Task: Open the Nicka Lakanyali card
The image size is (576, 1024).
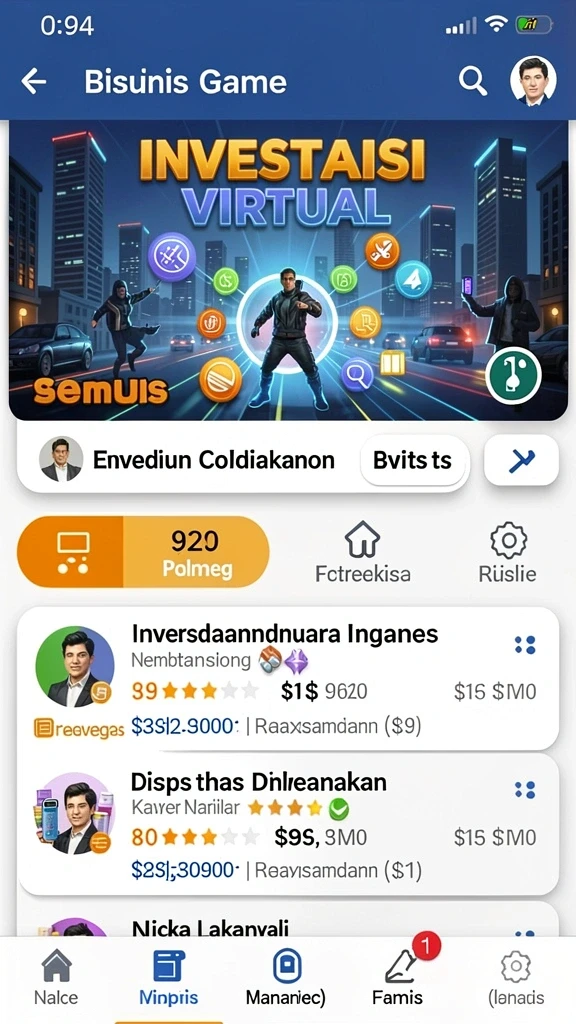Action: coord(288,919)
